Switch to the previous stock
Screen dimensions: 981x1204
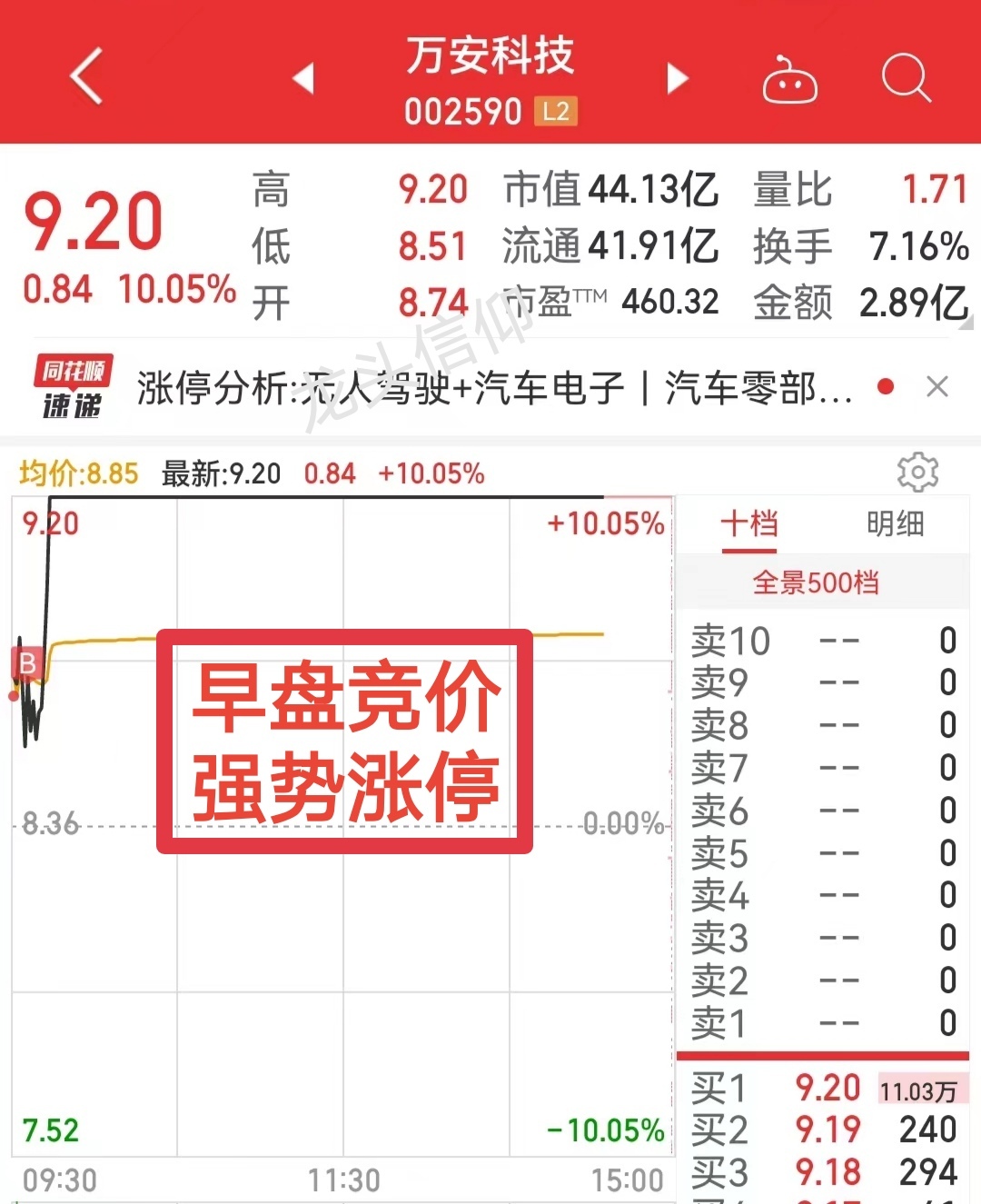click(x=303, y=78)
